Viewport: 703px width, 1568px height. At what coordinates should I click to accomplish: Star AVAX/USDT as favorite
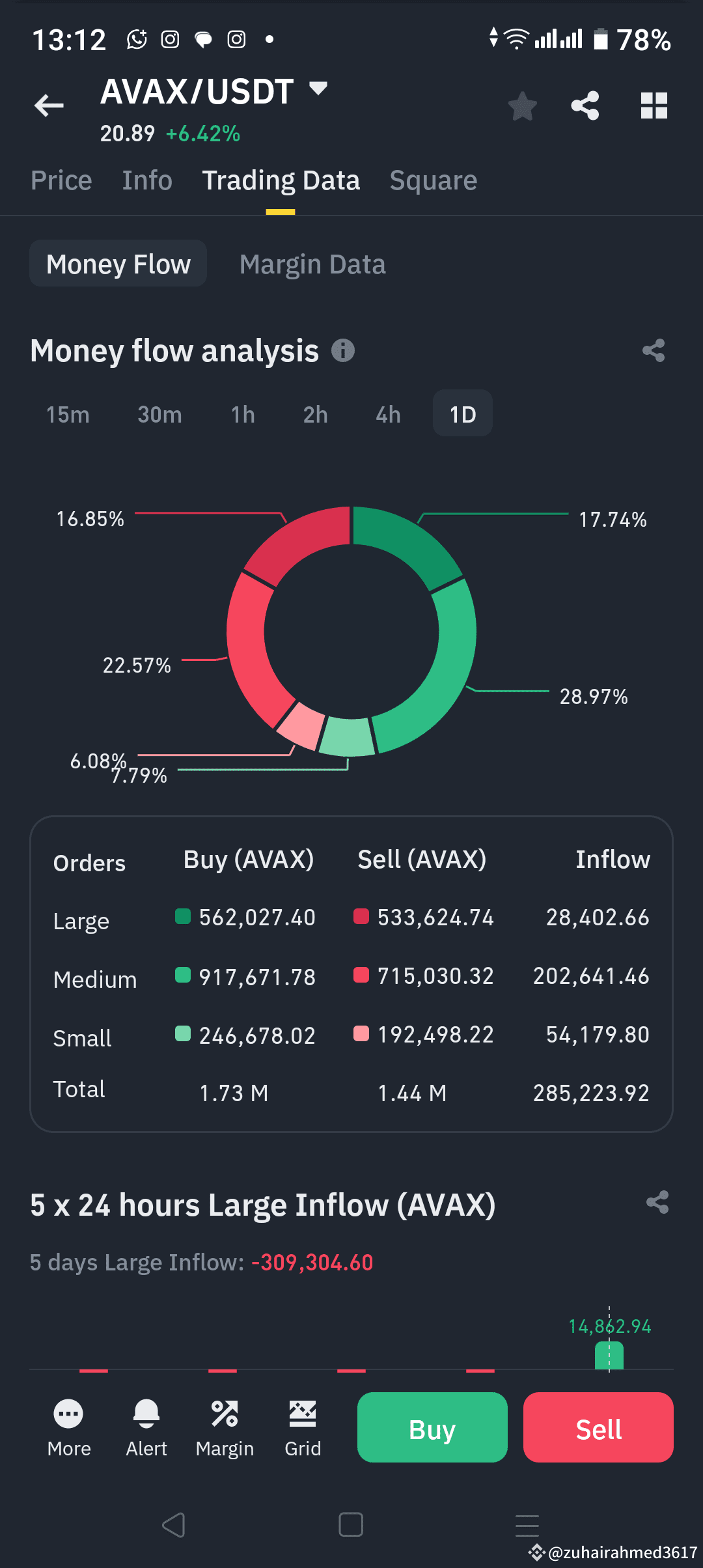click(x=522, y=105)
